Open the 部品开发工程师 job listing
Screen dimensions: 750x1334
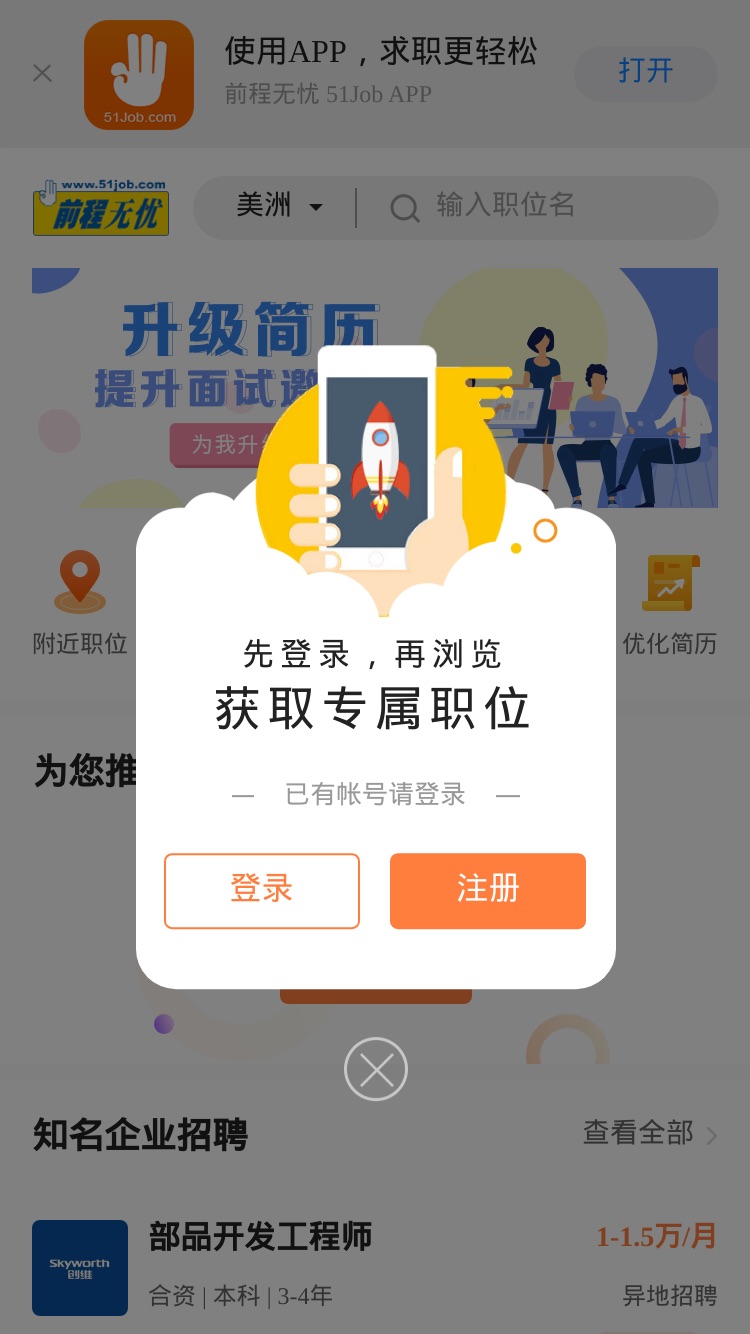point(375,1266)
